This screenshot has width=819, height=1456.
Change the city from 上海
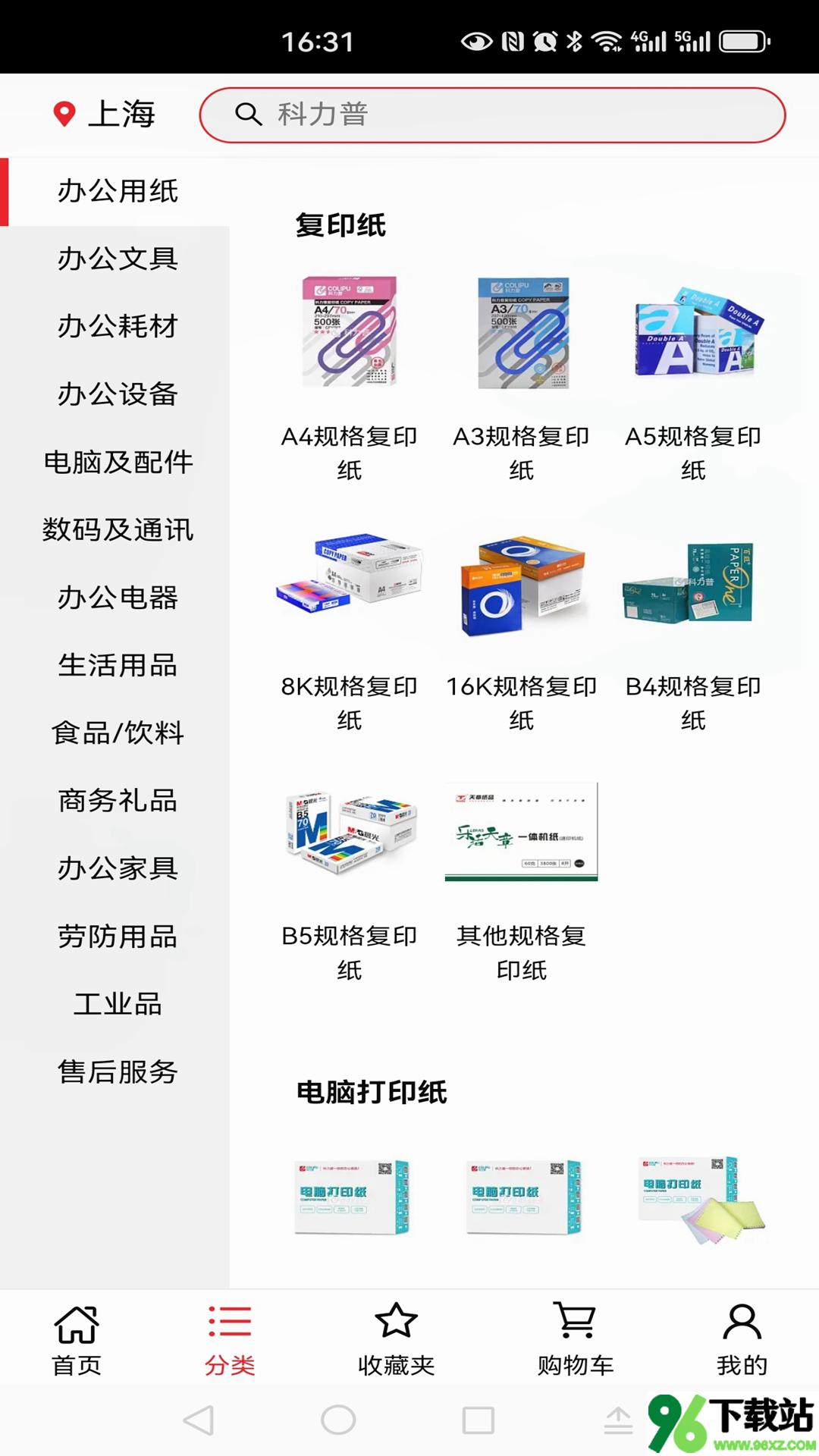[x=105, y=115]
